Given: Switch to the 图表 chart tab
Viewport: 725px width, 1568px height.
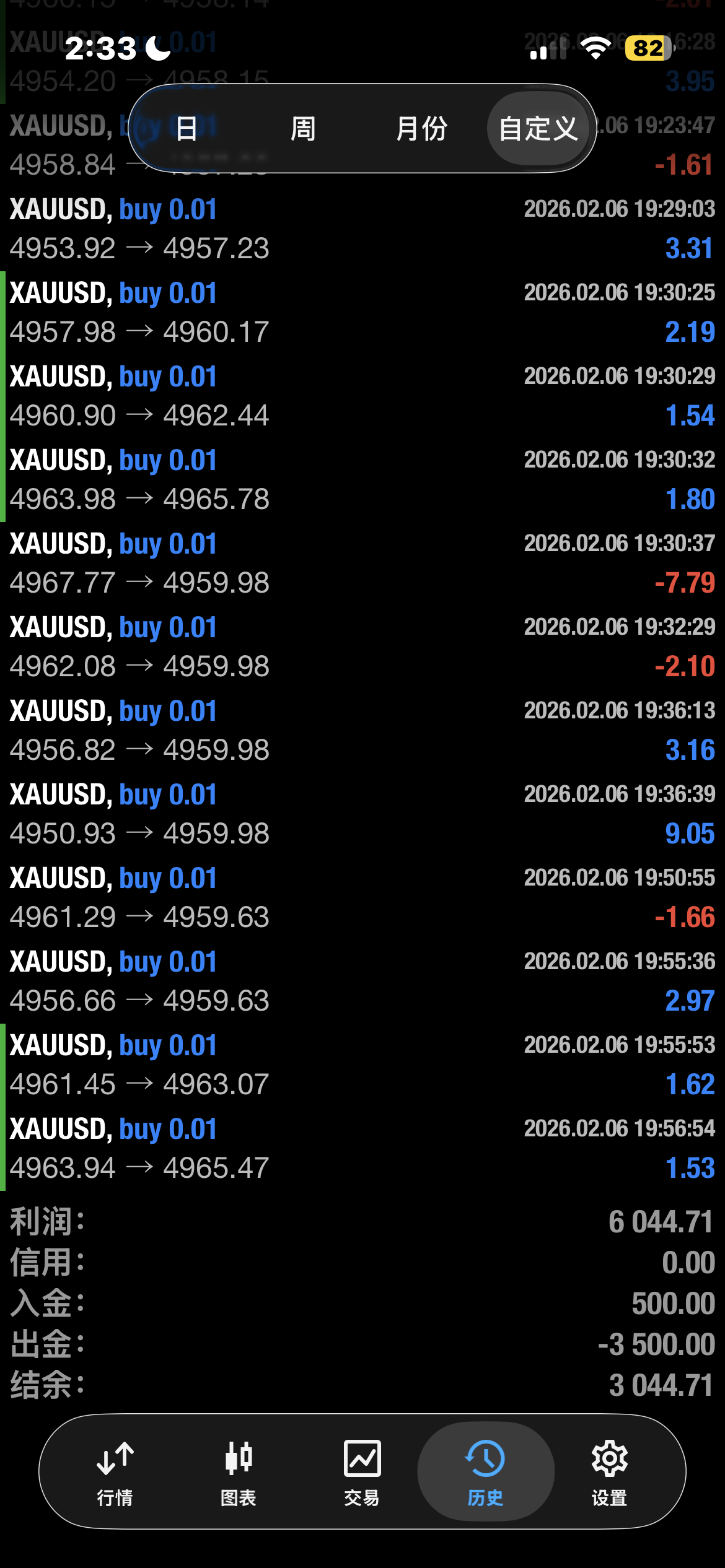Looking at the screenshot, I should pos(239,1471).
